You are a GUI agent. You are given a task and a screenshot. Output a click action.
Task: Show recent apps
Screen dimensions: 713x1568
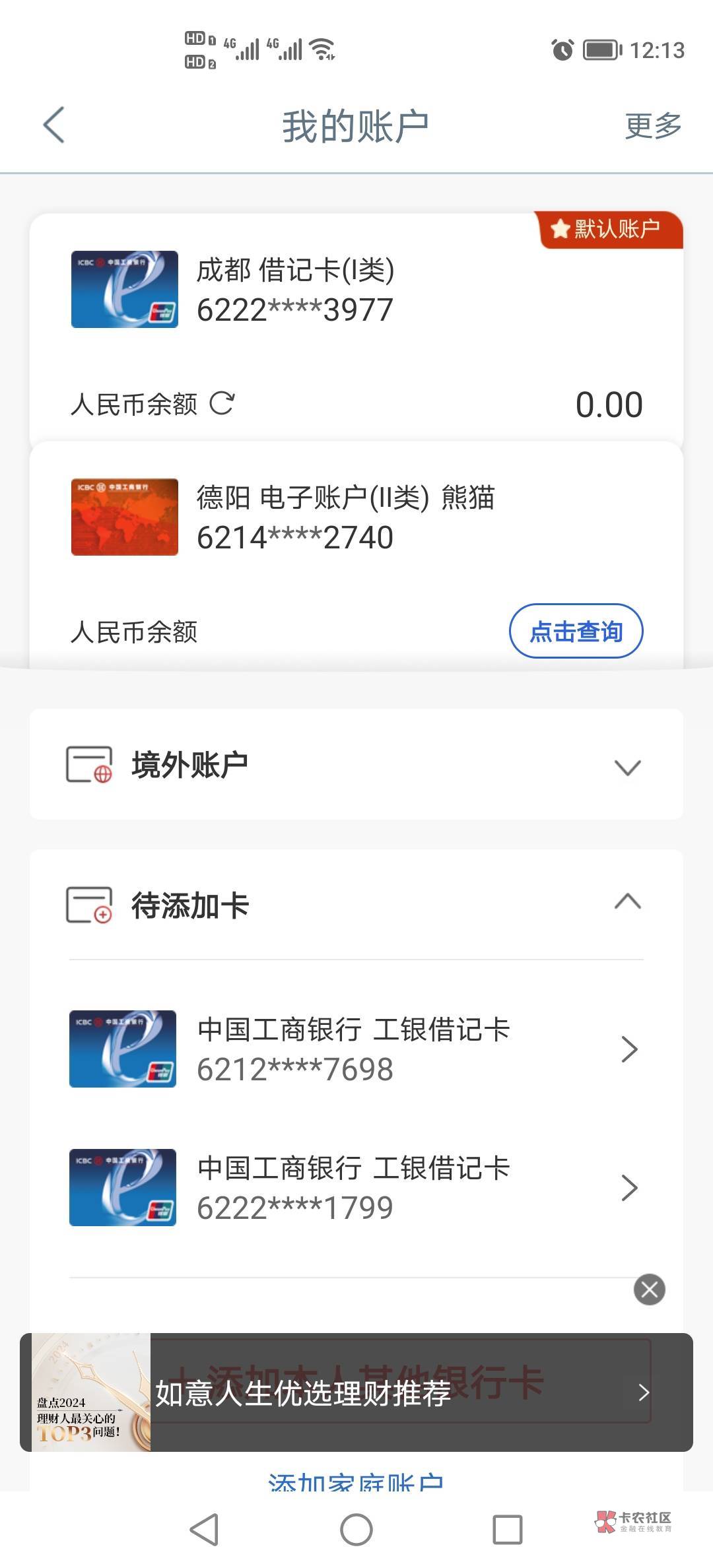click(x=507, y=1529)
